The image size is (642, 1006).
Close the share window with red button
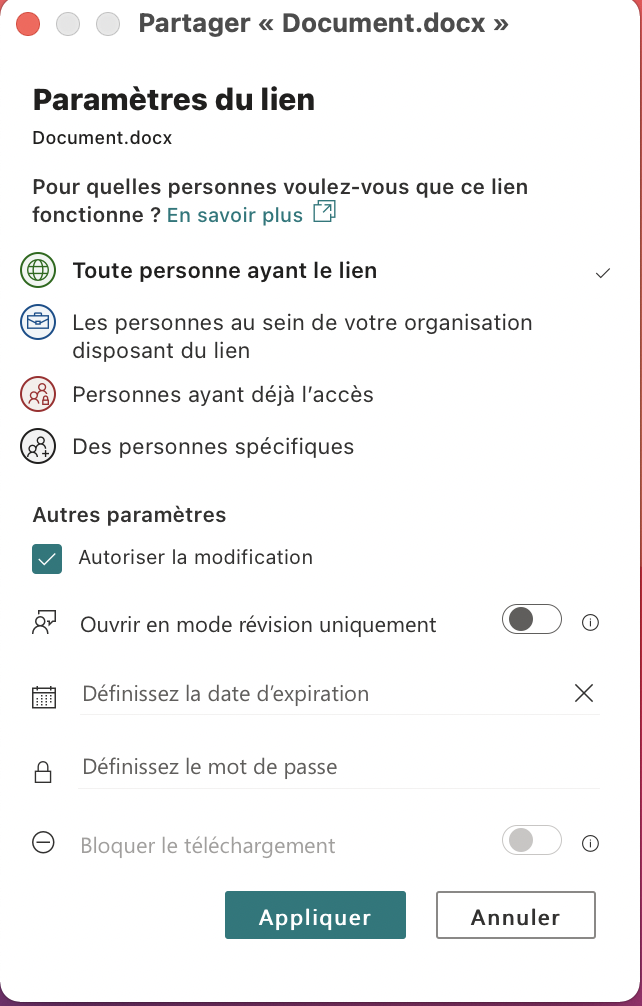(29, 24)
